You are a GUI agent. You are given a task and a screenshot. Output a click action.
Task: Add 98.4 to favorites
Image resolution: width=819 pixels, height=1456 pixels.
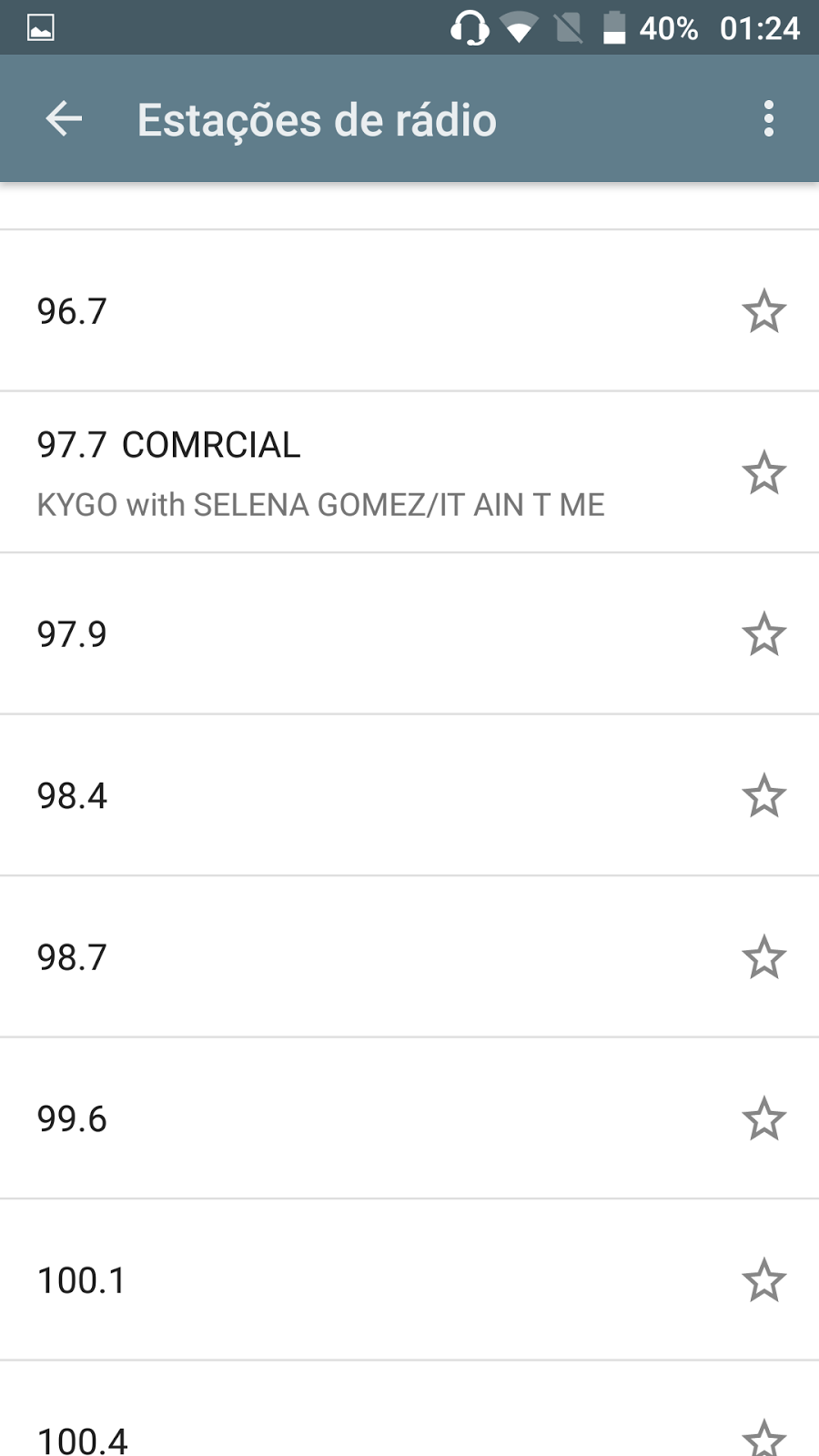pyautogui.click(x=763, y=796)
